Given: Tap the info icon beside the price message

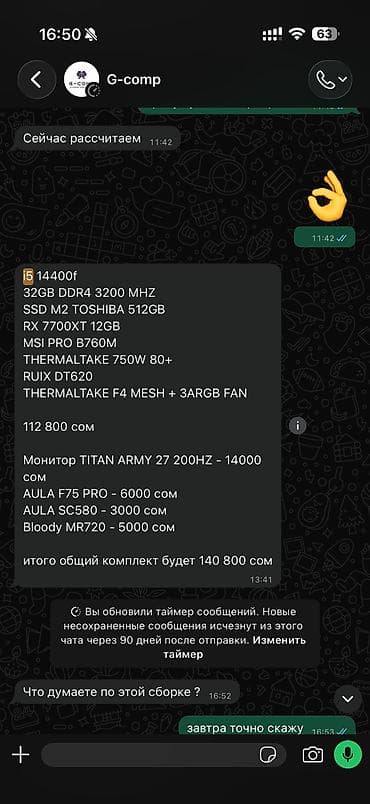Looking at the screenshot, I should pyautogui.click(x=298, y=425).
